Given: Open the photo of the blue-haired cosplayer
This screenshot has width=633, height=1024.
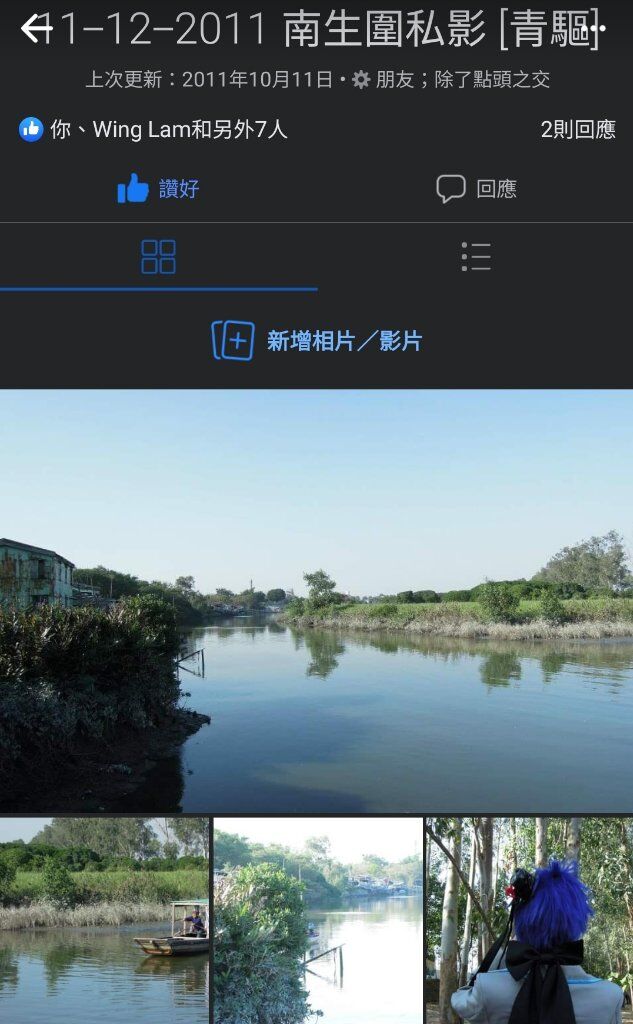Looking at the screenshot, I should coord(530,921).
